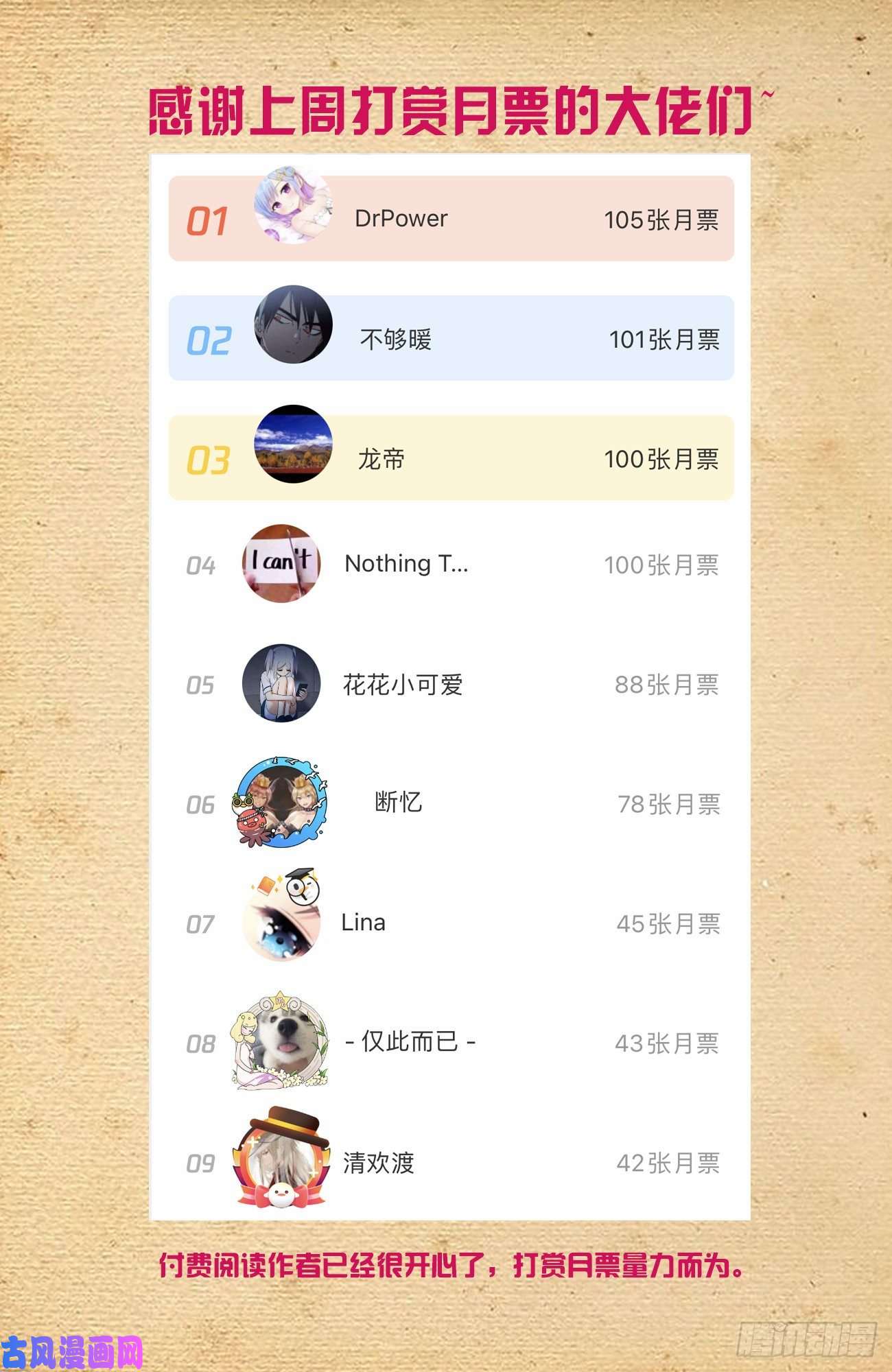Click the username 不够暖
Image resolution: width=892 pixels, height=1372 pixels.
point(395,338)
